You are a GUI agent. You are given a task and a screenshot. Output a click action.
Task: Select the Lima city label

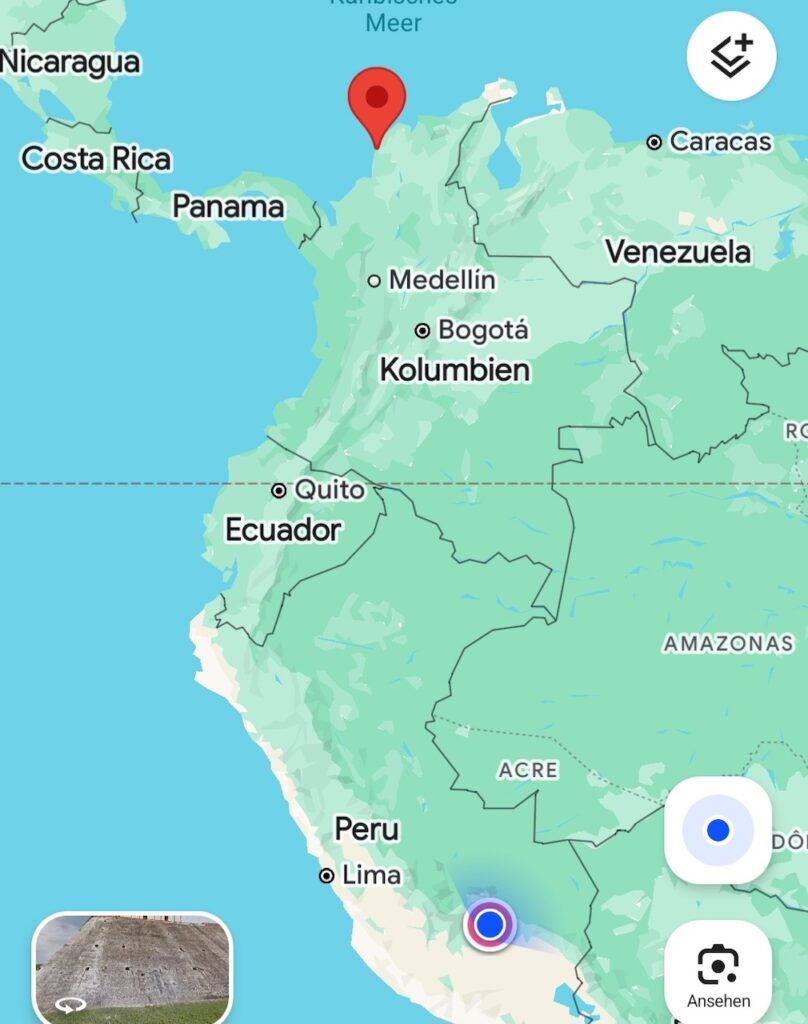coord(361,875)
